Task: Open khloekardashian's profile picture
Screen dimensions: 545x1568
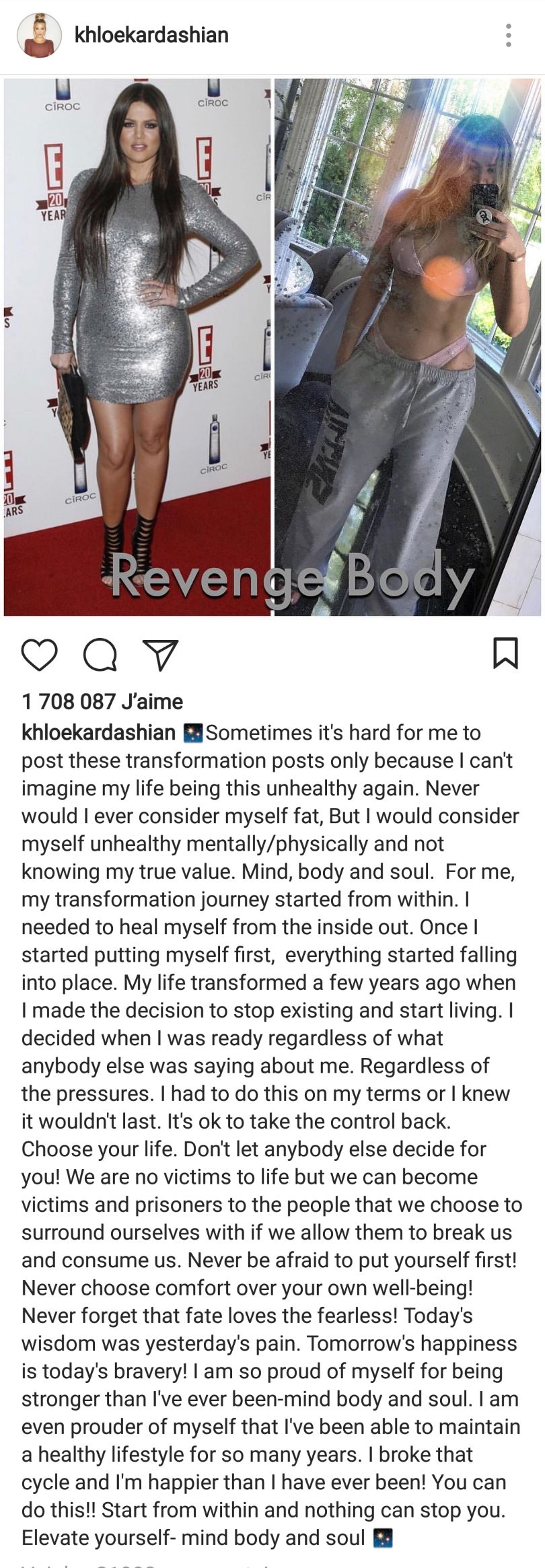Action: tap(39, 35)
